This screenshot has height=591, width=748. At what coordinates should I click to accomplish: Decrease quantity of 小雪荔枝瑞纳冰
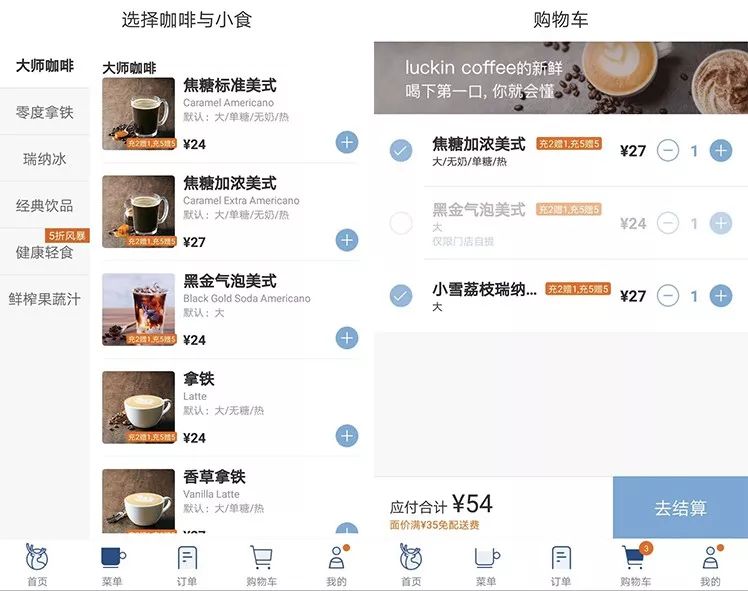(x=668, y=296)
